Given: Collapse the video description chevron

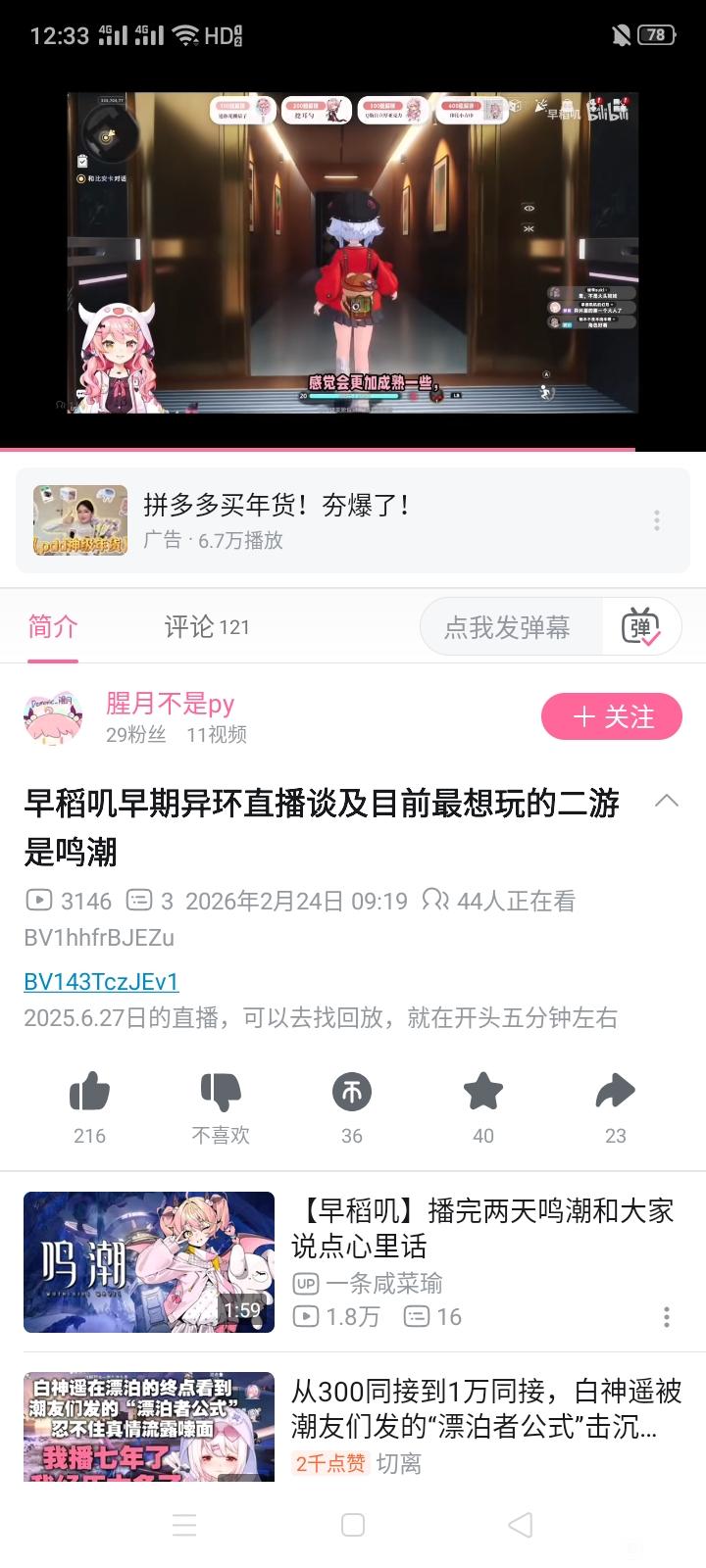Looking at the screenshot, I should (666, 802).
